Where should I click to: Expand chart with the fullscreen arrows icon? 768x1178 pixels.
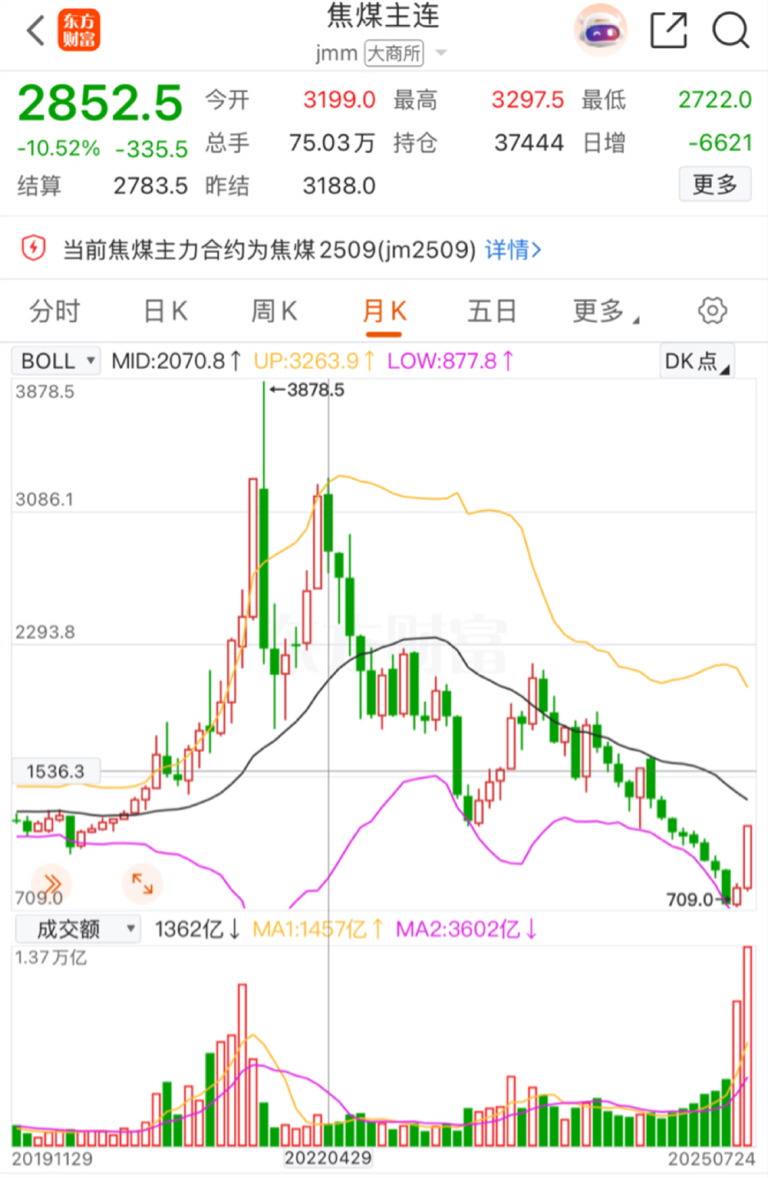(143, 884)
